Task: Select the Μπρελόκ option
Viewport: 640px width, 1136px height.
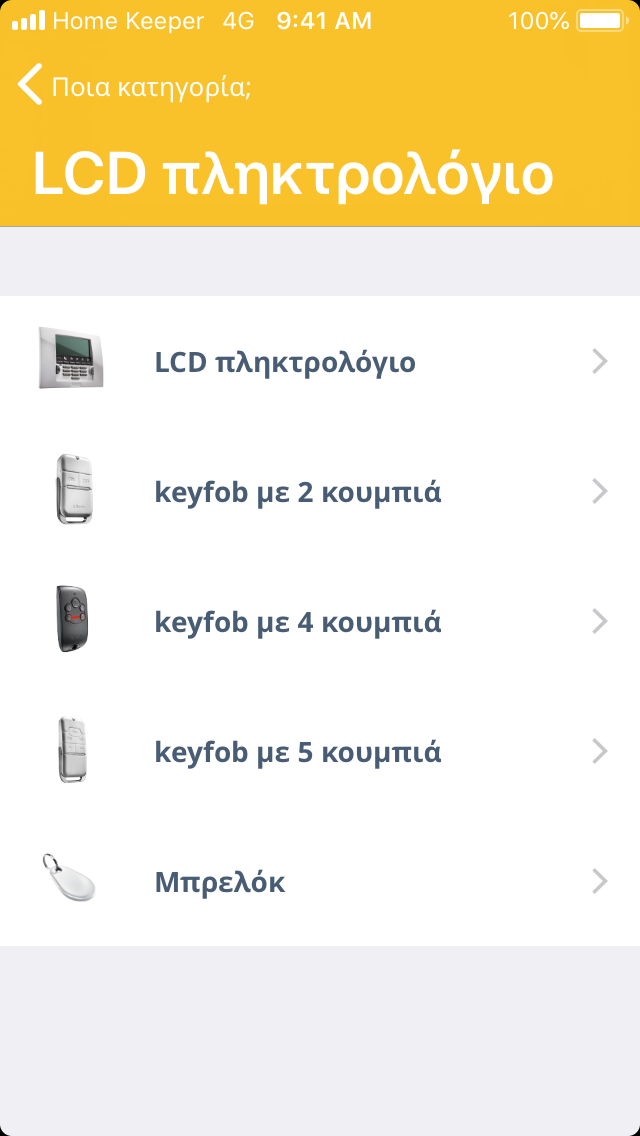Action: click(x=320, y=881)
